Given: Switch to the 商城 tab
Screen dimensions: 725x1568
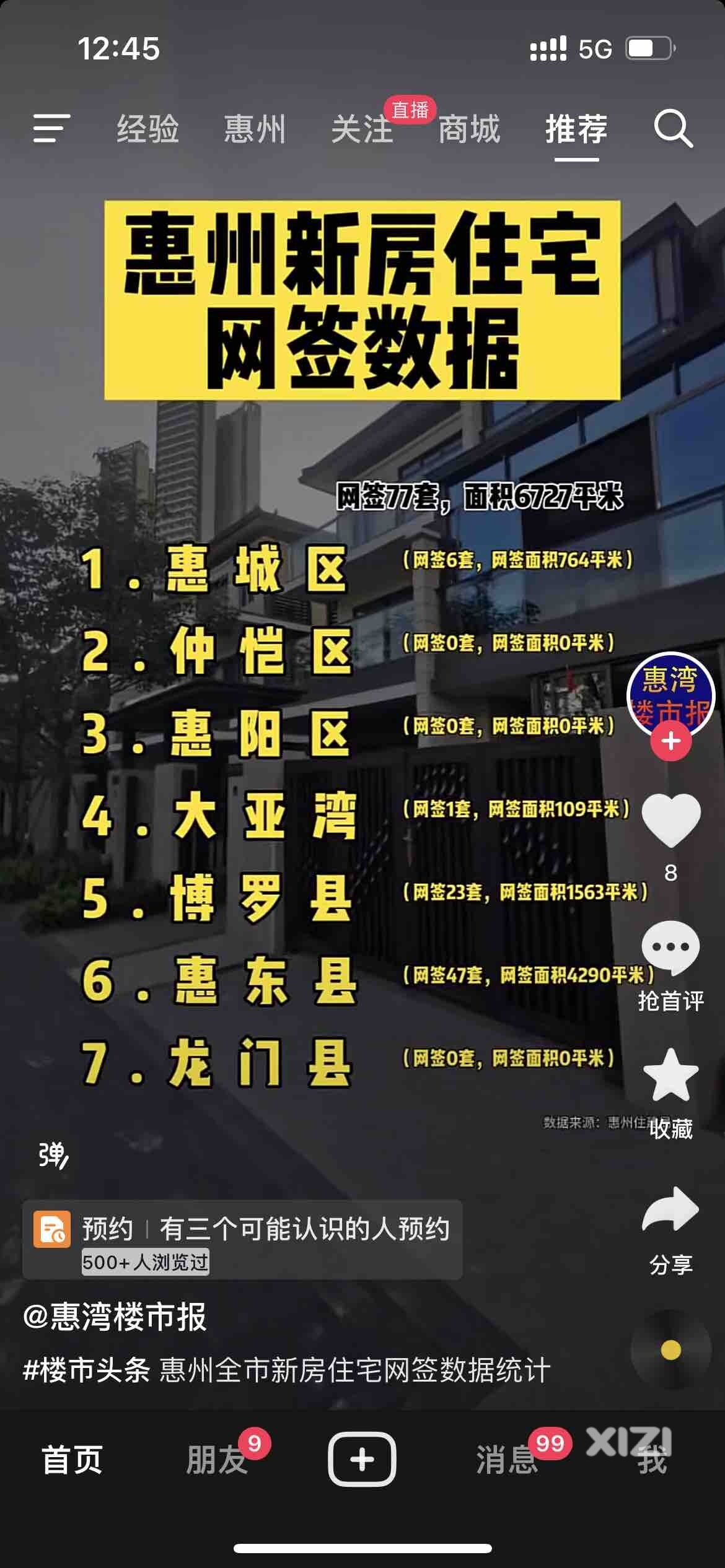Looking at the screenshot, I should [469, 129].
